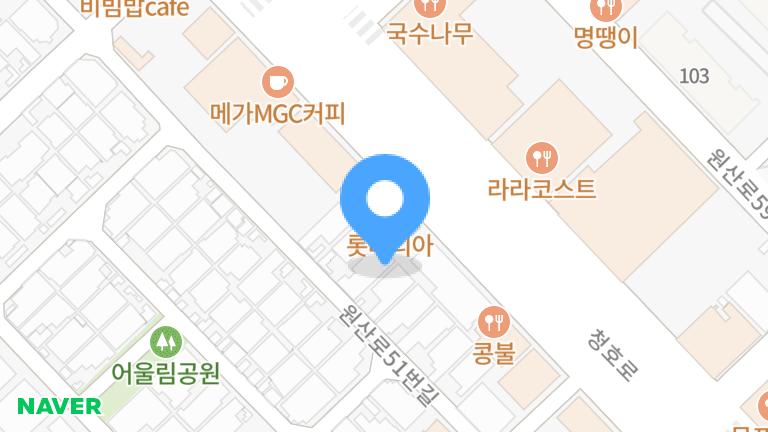This screenshot has height=432, width=768.
Task: Open the 명땡이 restaurant marker
Action: [606, 10]
